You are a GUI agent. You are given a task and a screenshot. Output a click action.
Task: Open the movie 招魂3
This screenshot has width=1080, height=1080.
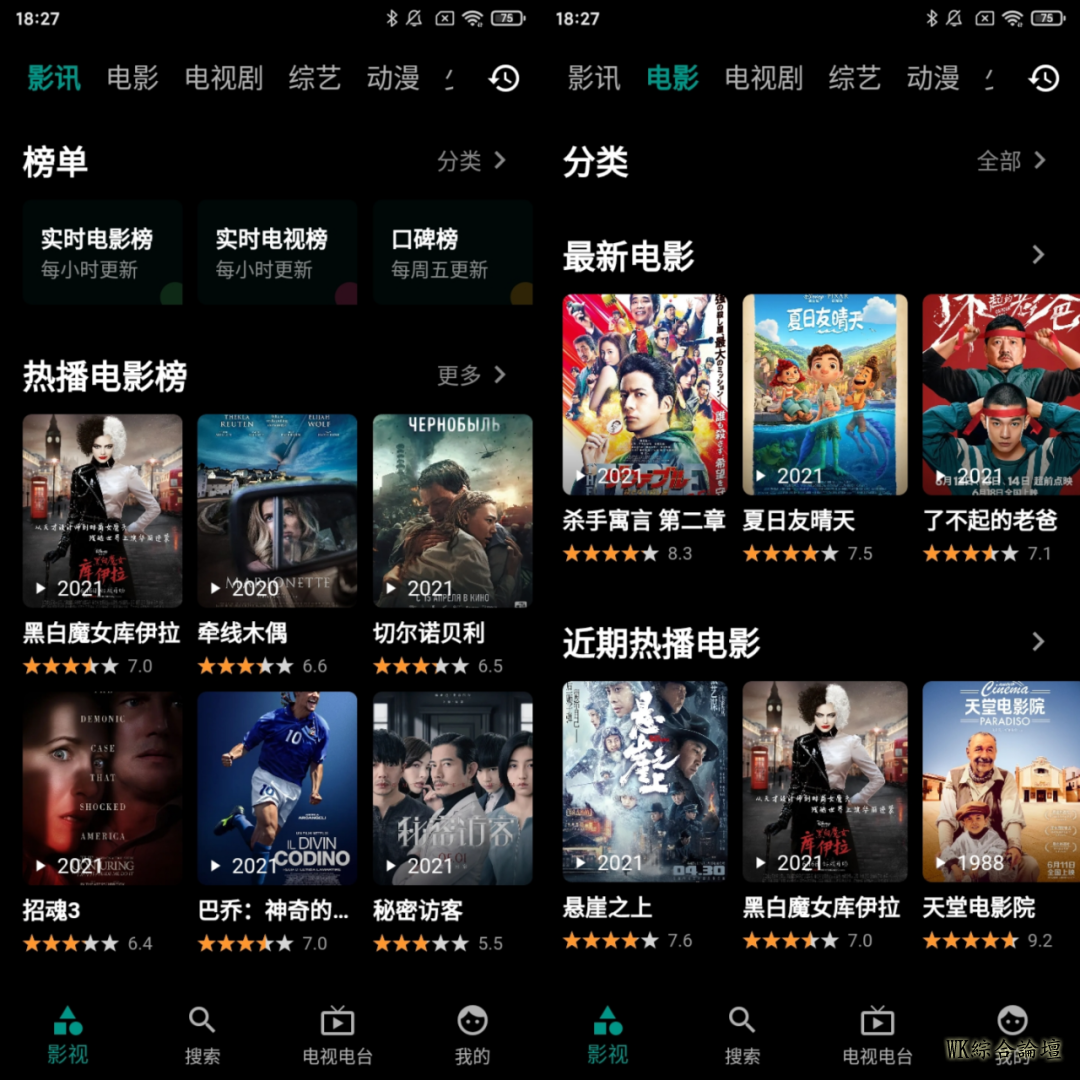click(102, 788)
